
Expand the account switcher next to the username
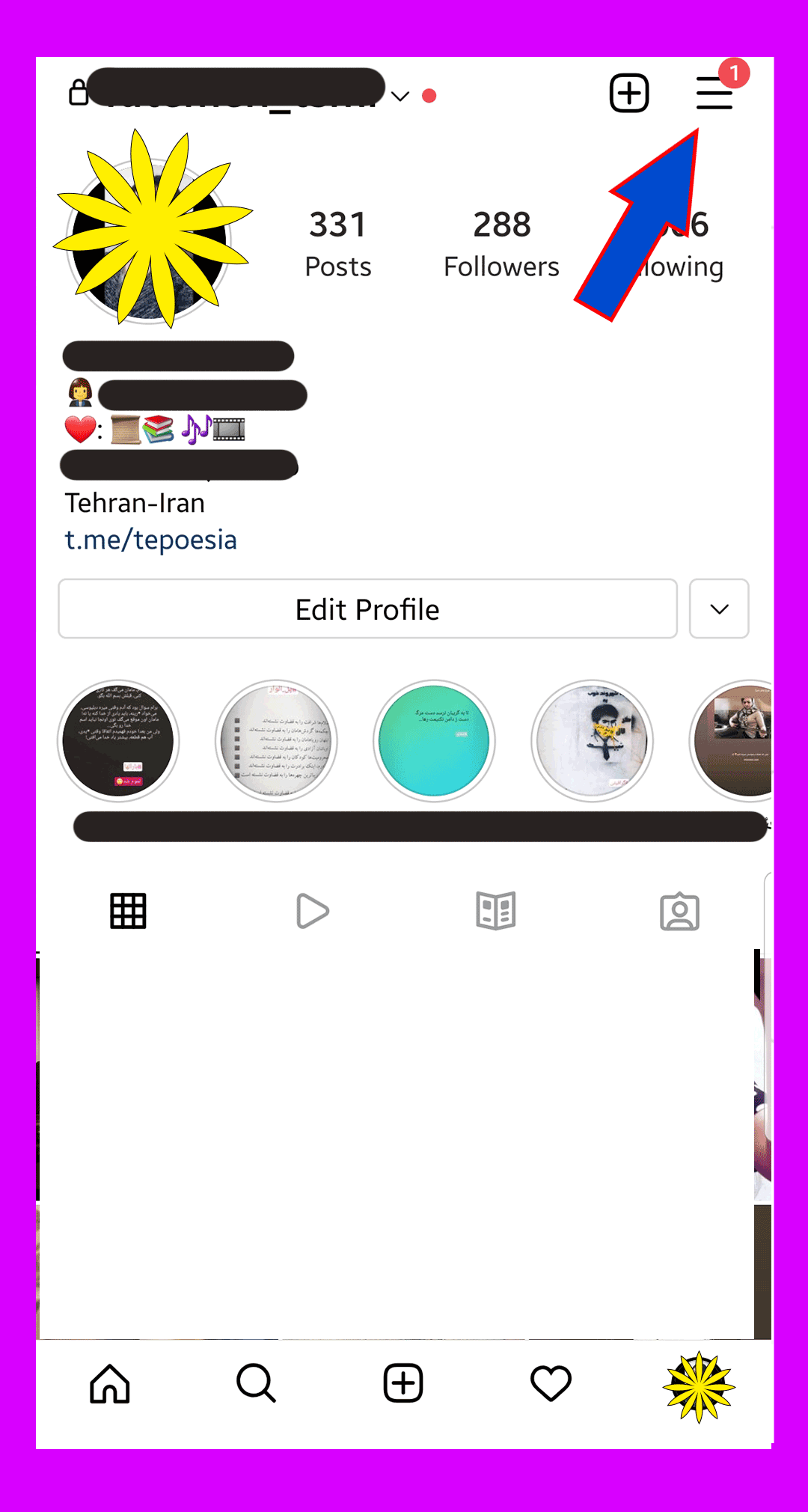[400, 97]
